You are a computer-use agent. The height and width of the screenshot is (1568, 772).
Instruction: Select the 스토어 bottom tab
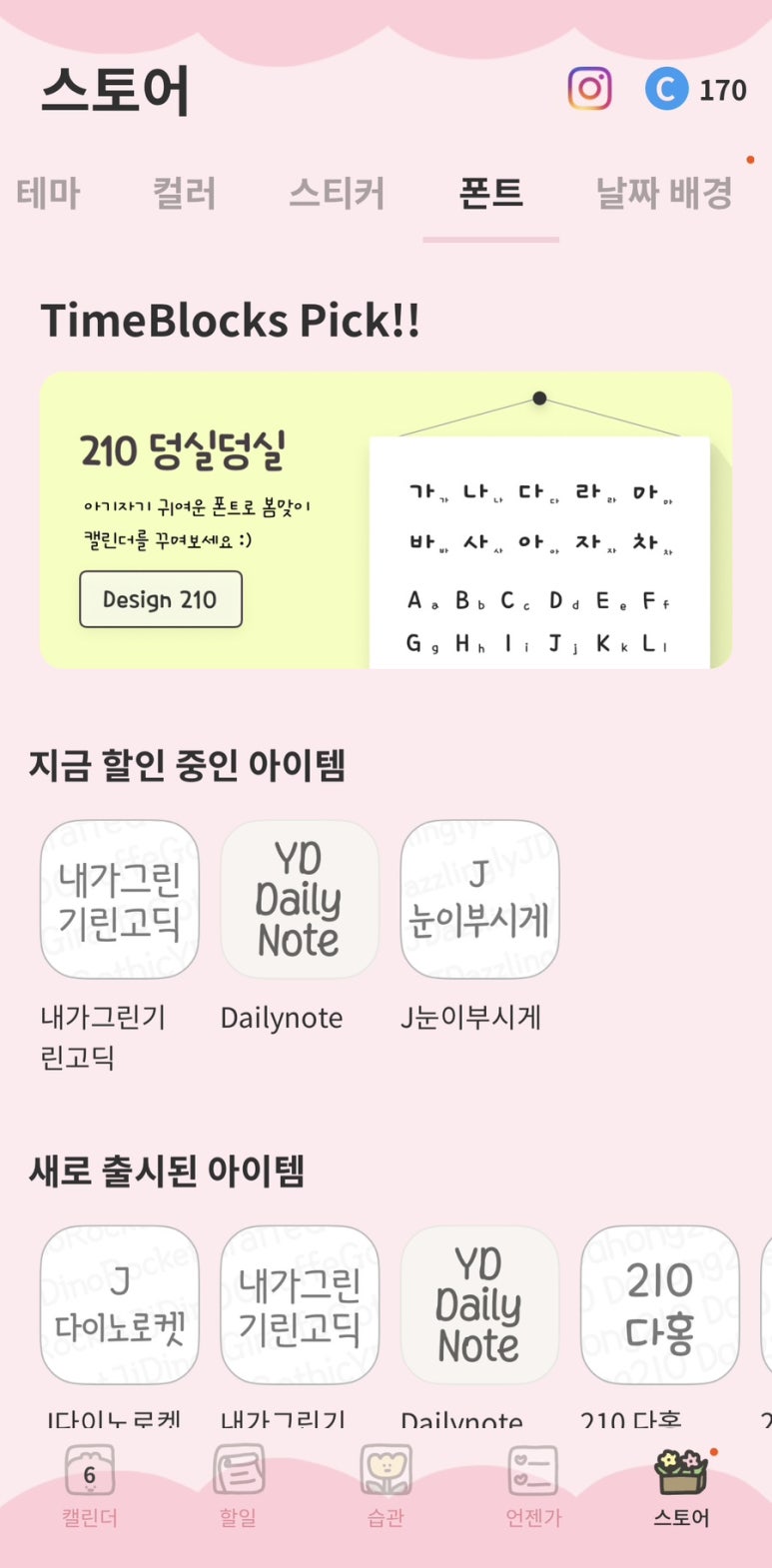pos(681,1486)
